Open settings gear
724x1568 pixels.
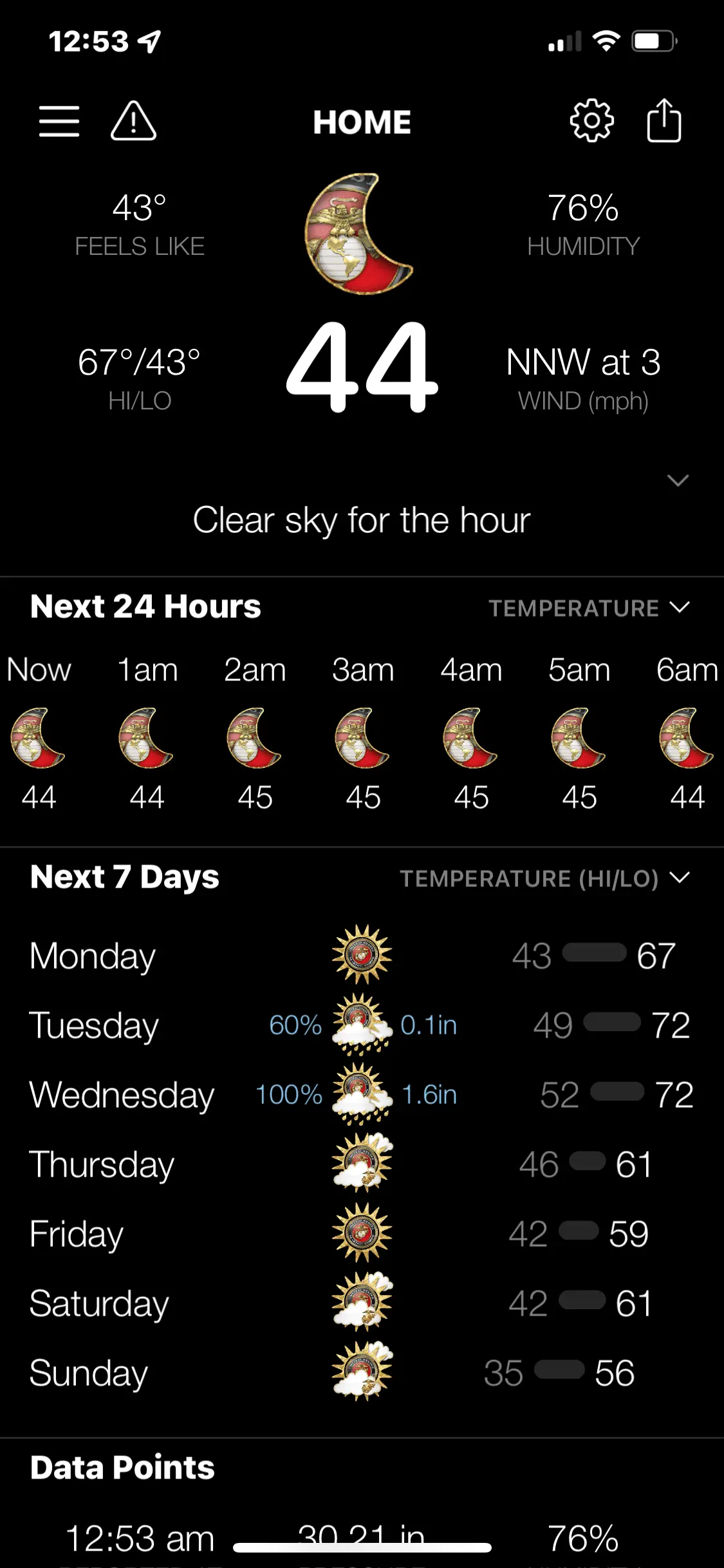pos(591,121)
